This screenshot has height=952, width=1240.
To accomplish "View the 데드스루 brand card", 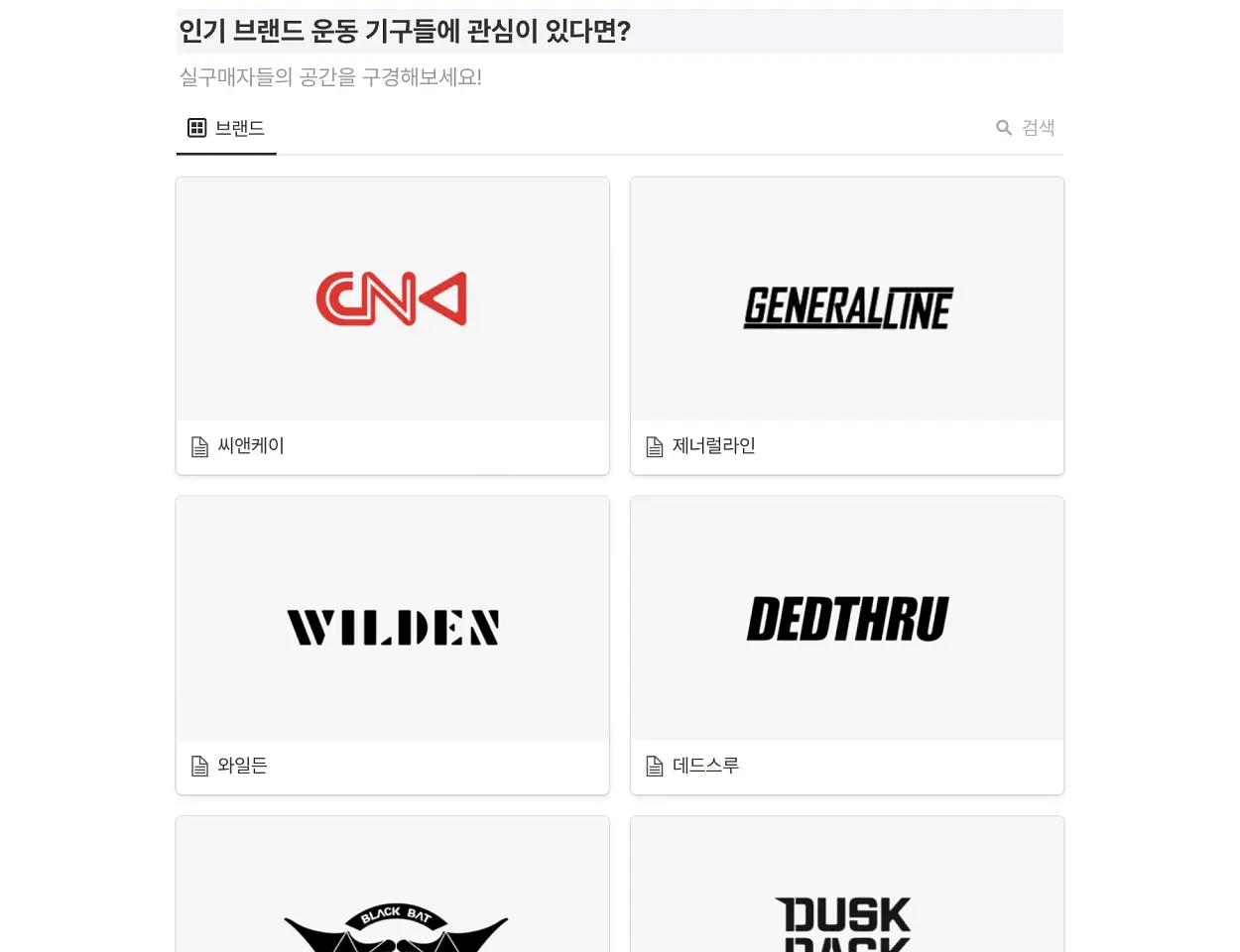I will 847,646.
